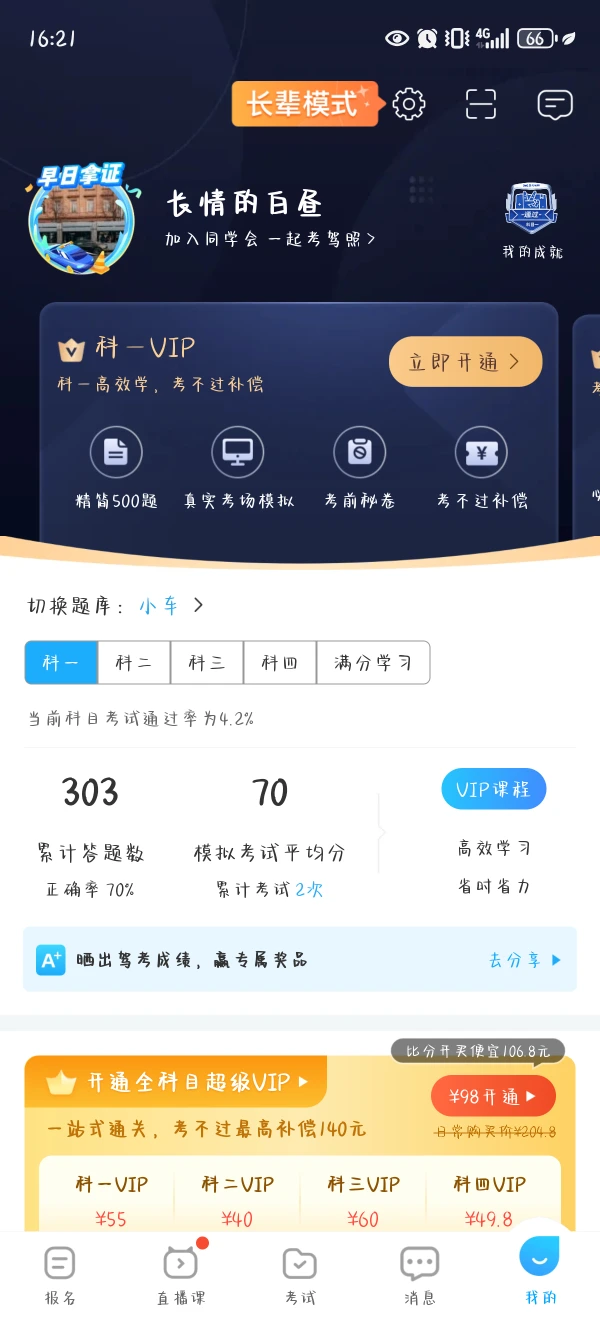Tap the profile avatar

80,219
